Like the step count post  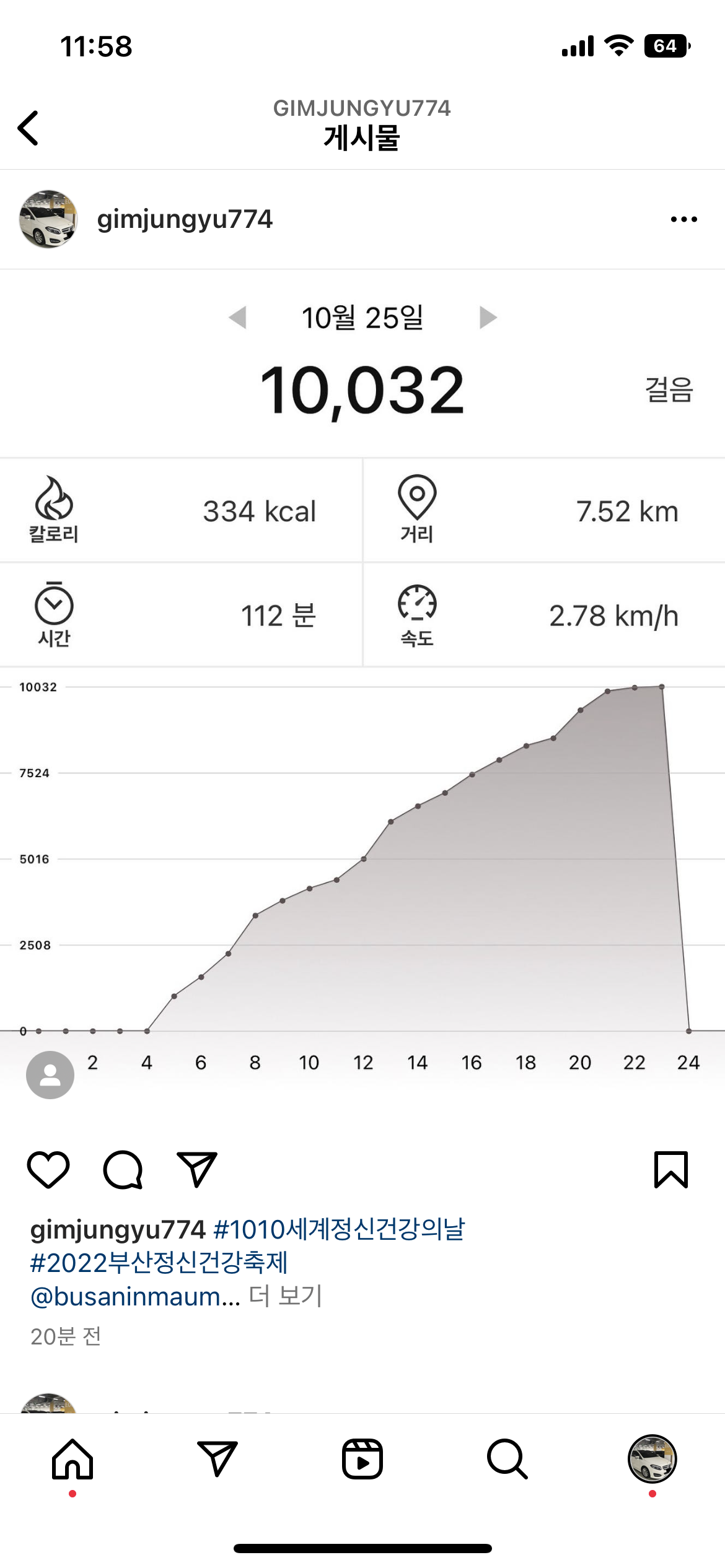[x=48, y=1170]
